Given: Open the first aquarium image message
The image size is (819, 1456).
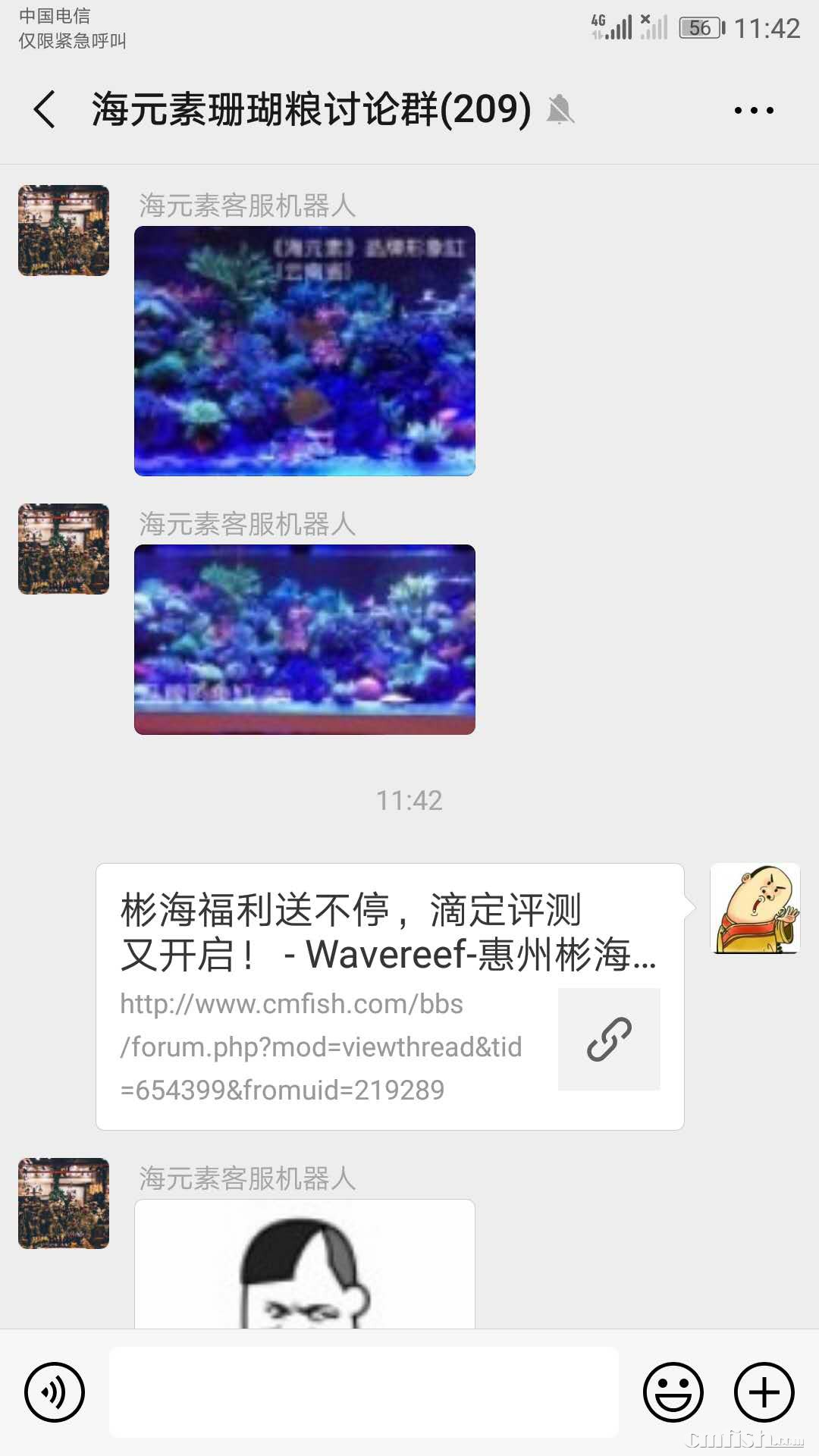Looking at the screenshot, I should (x=304, y=351).
